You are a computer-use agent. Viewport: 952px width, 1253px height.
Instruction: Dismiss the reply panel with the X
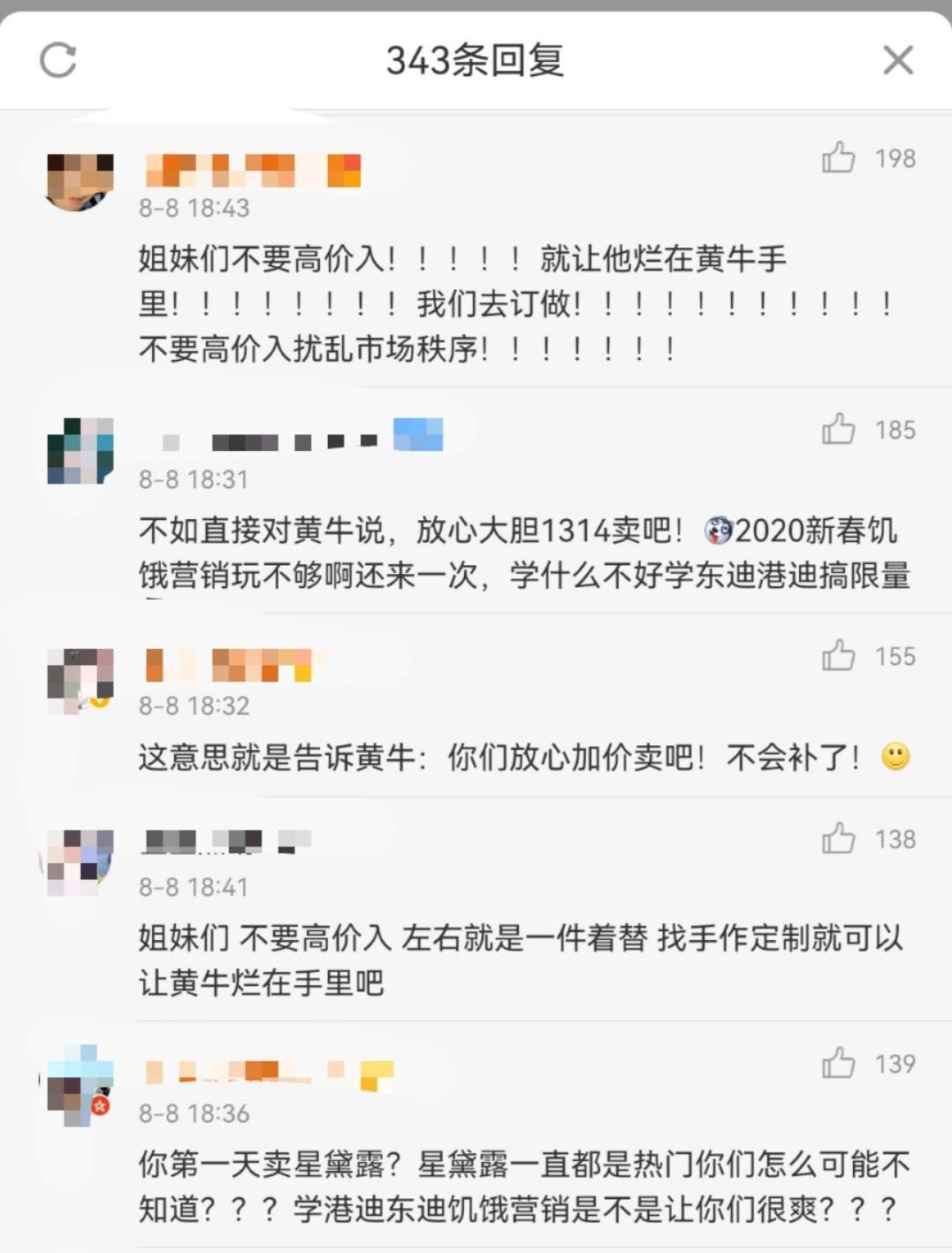pyautogui.click(x=898, y=60)
